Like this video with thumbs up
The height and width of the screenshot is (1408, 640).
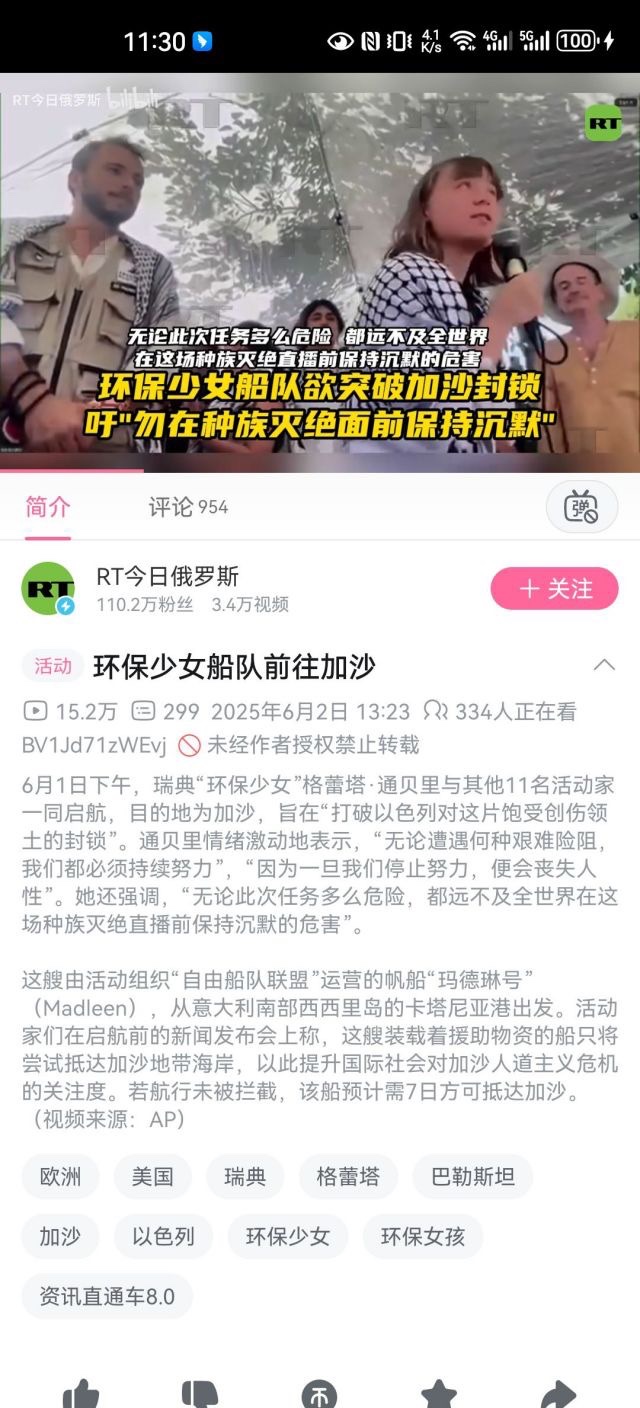click(81, 1394)
